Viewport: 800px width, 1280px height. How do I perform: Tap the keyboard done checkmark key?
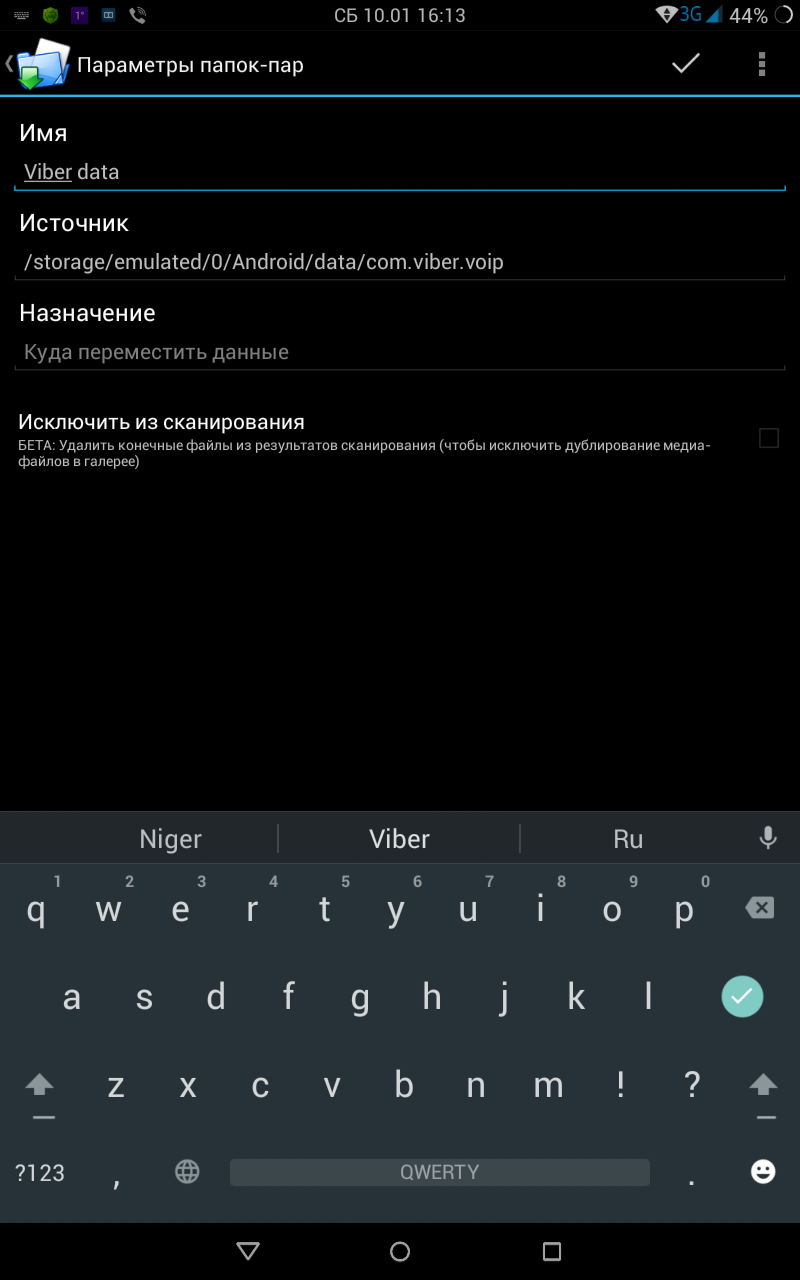[x=742, y=996]
